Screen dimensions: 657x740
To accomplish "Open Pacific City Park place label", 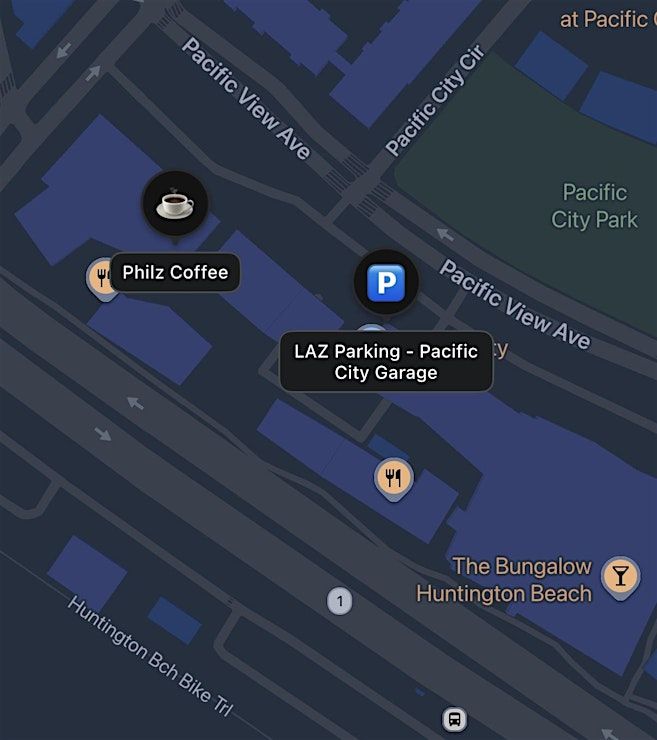I will (594, 205).
